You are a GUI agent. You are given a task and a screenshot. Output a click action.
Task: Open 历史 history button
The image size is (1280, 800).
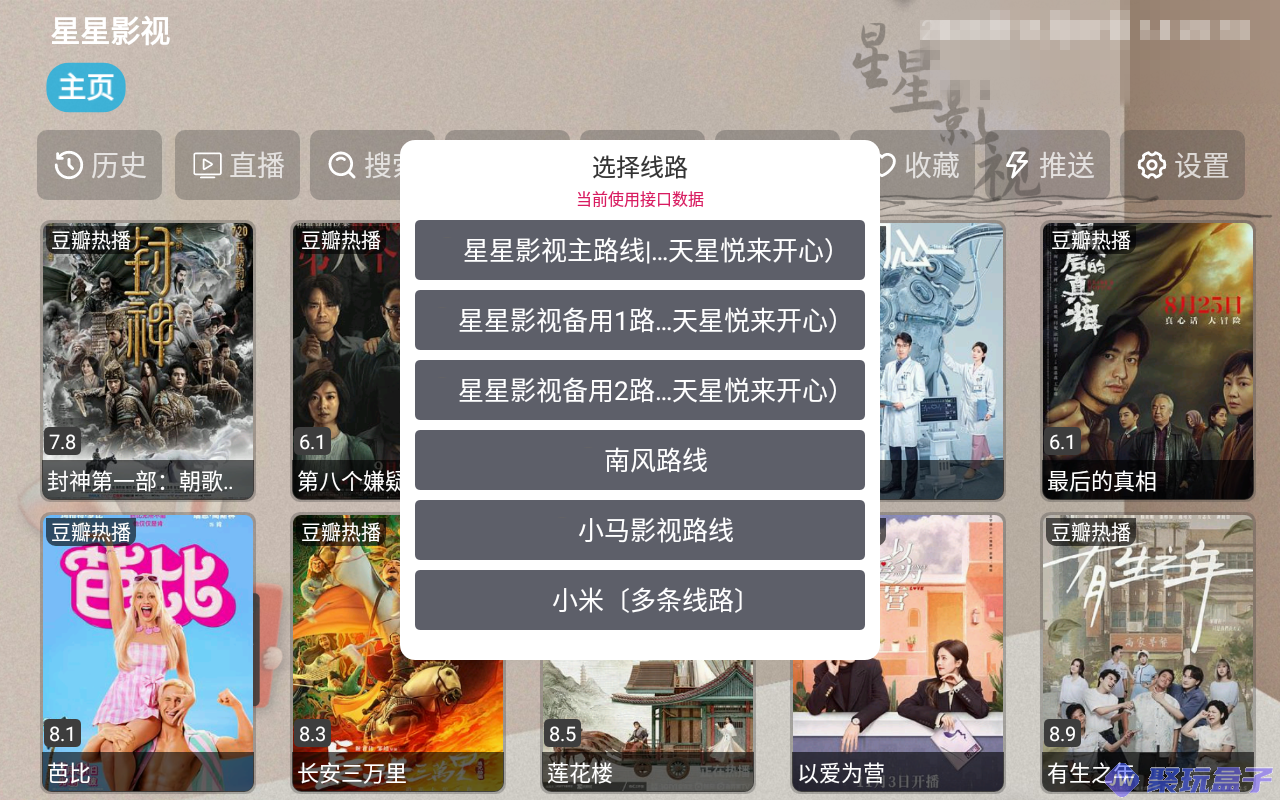click(99, 165)
